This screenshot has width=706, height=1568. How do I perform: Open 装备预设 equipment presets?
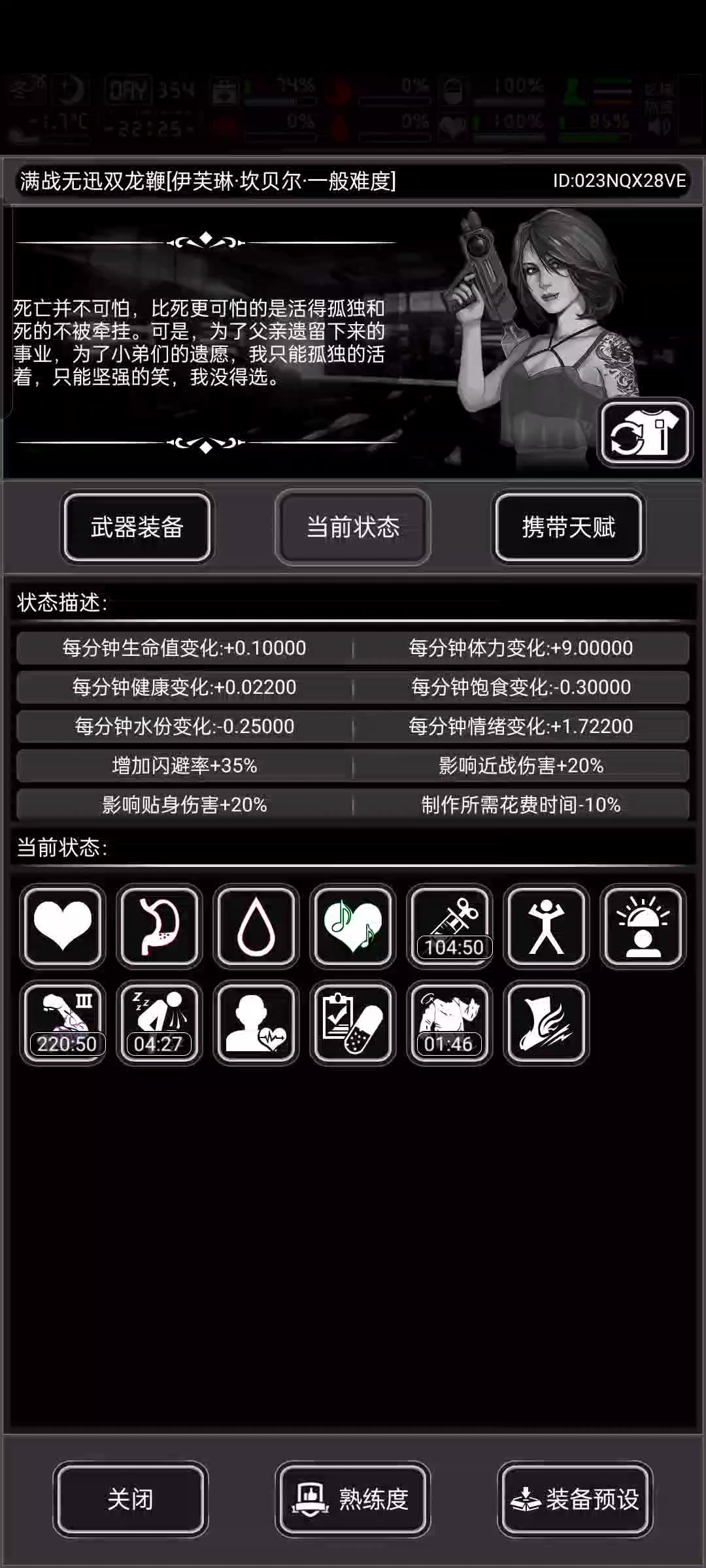pyautogui.click(x=575, y=1499)
